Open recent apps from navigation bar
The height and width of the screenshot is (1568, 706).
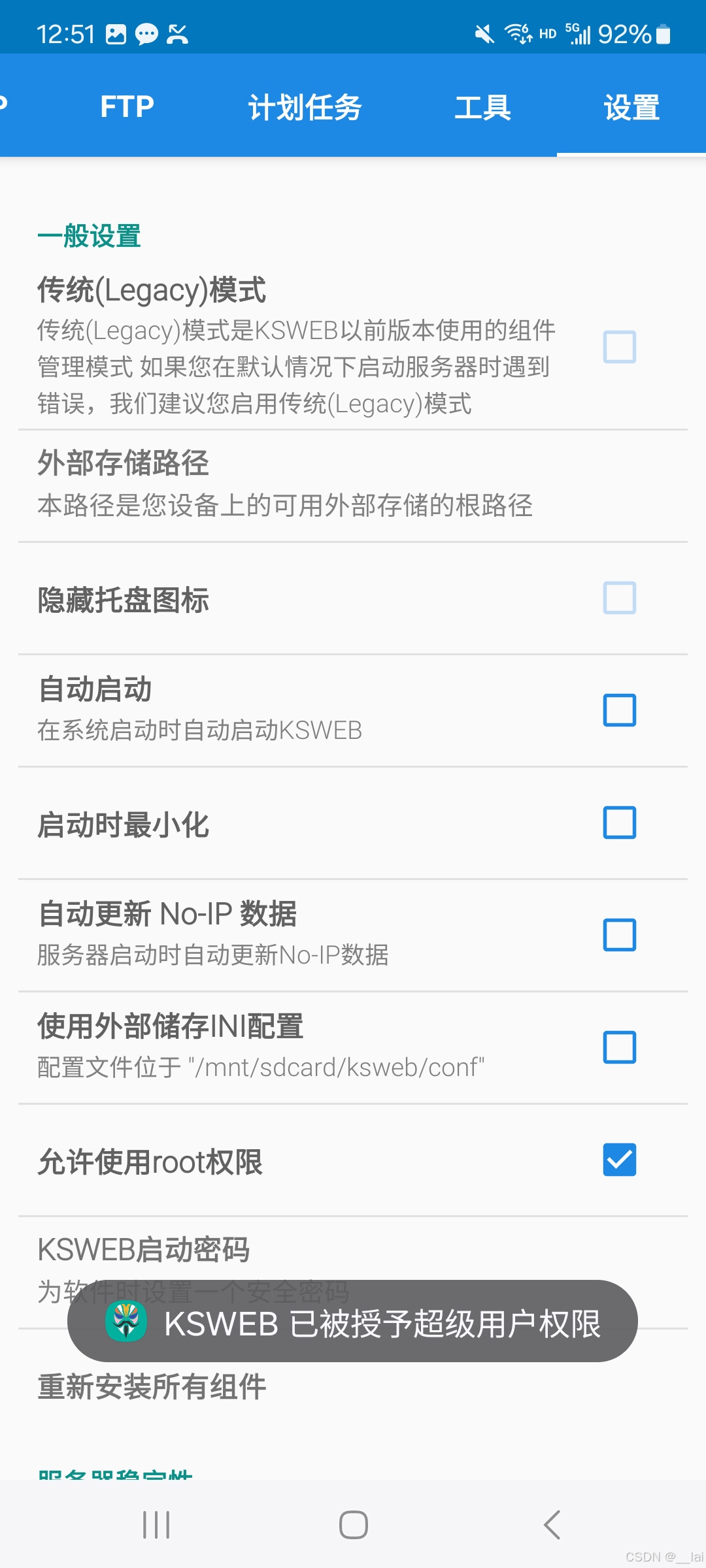[157, 1525]
